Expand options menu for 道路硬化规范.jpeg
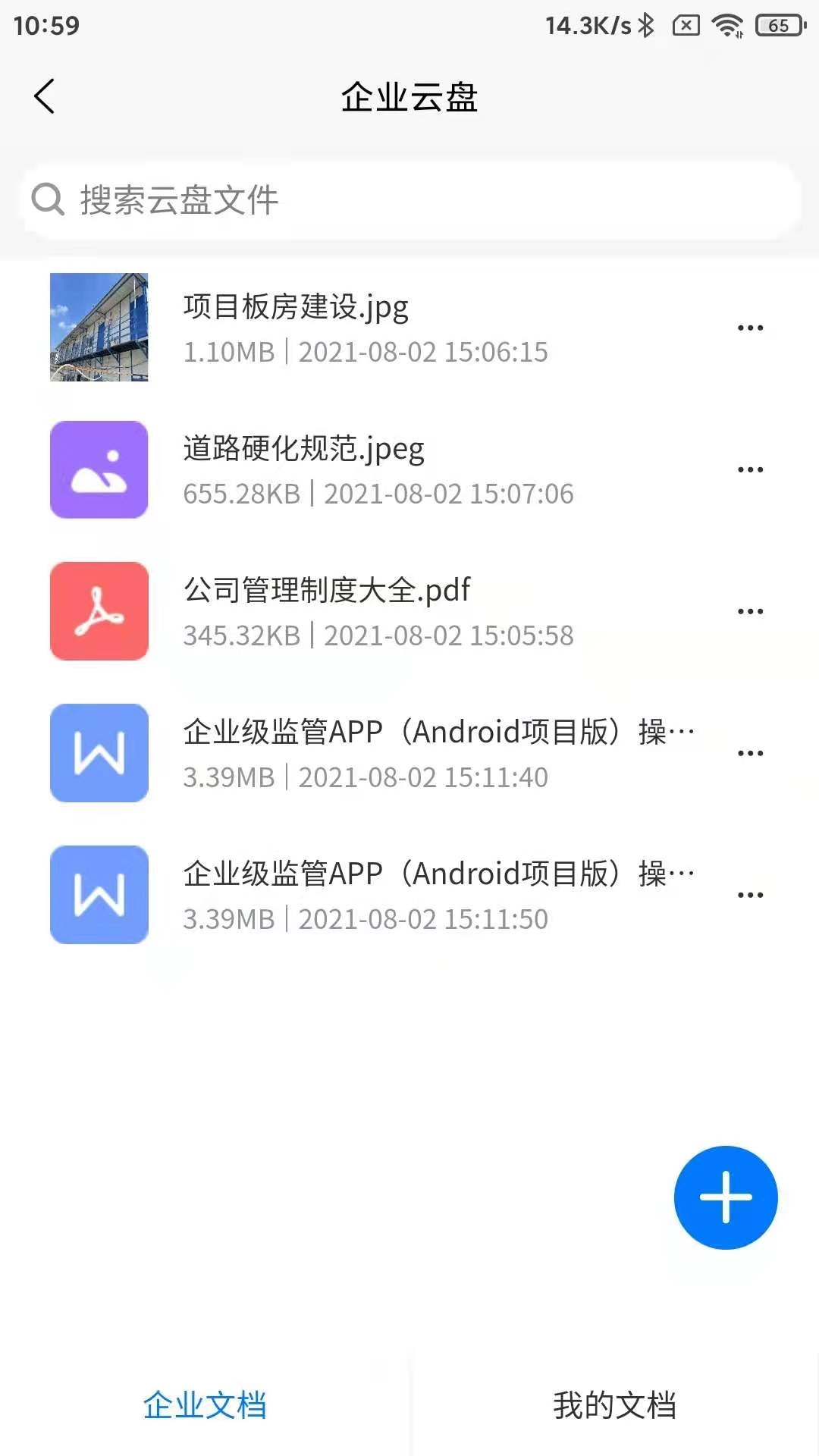This screenshot has width=819, height=1456. pyautogui.click(x=750, y=469)
